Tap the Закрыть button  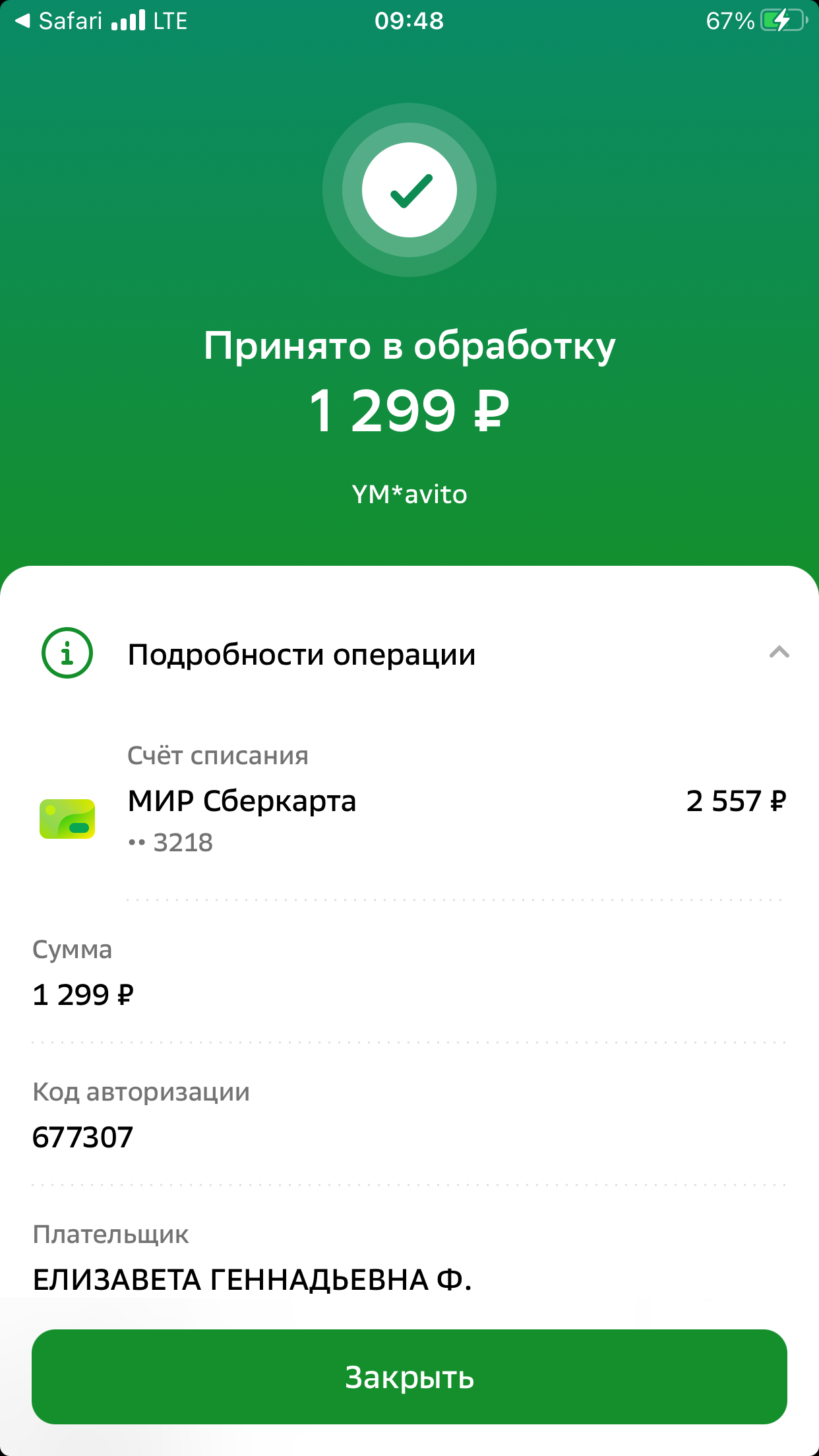click(x=409, y=1377)
